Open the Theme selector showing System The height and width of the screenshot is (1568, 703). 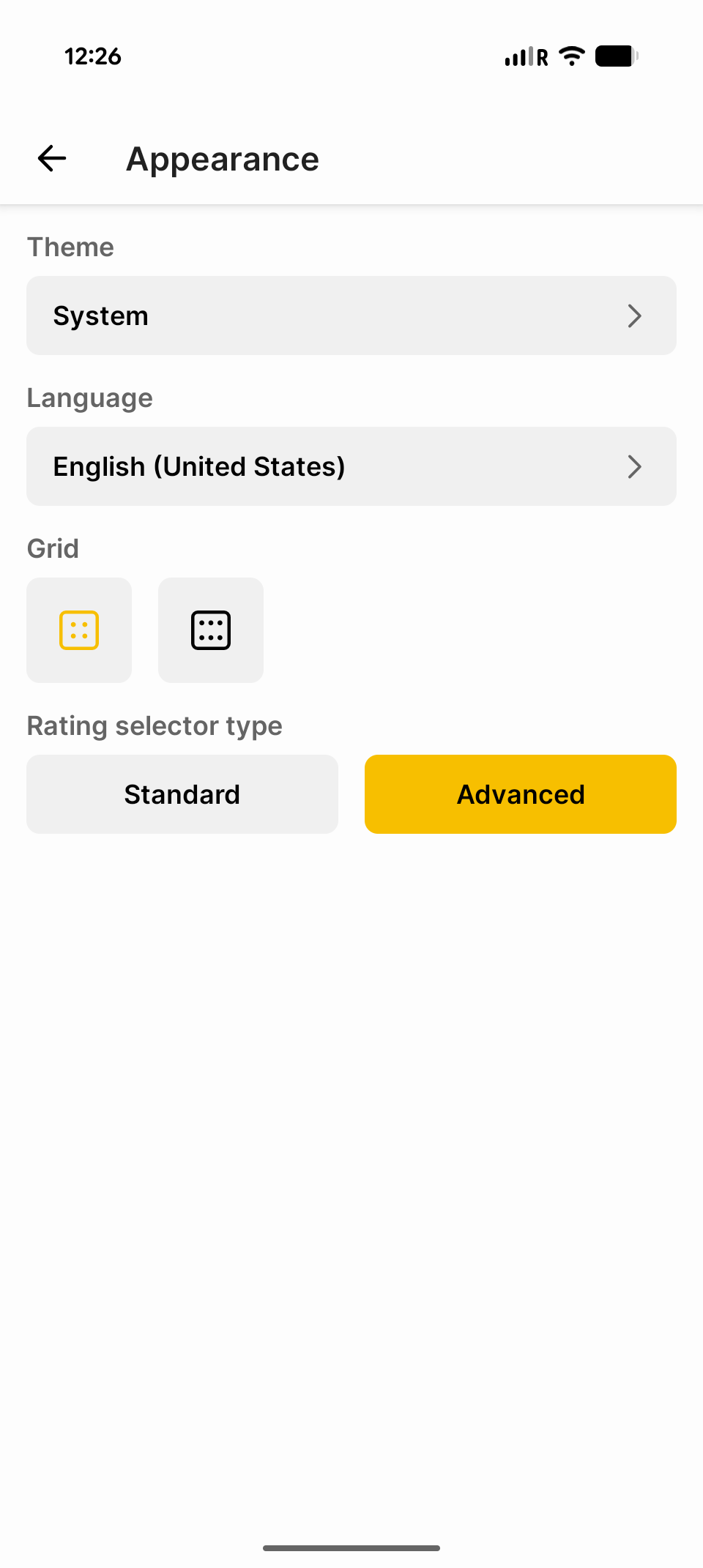click(351, 316)
